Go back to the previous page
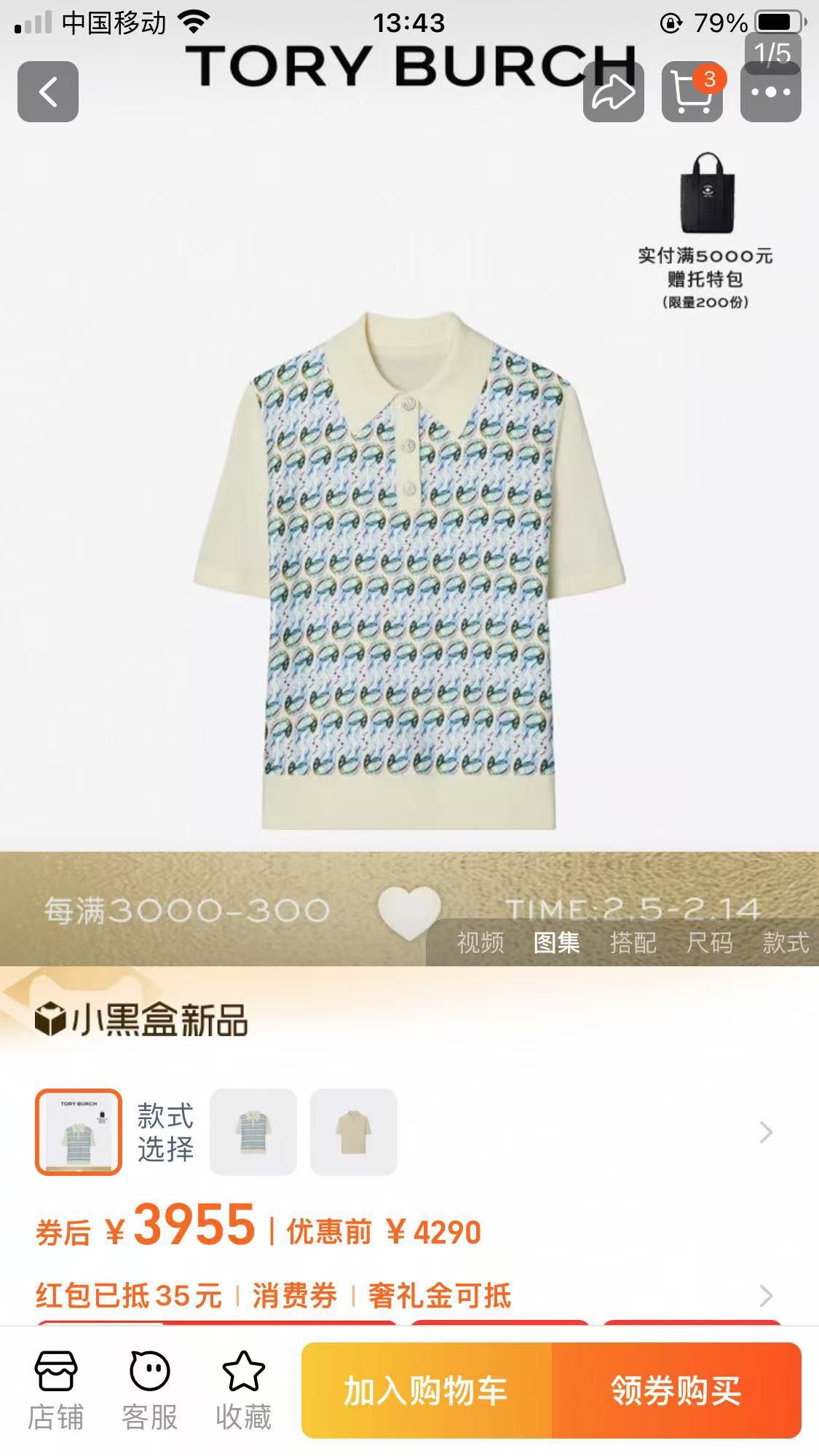 (48, 92)
